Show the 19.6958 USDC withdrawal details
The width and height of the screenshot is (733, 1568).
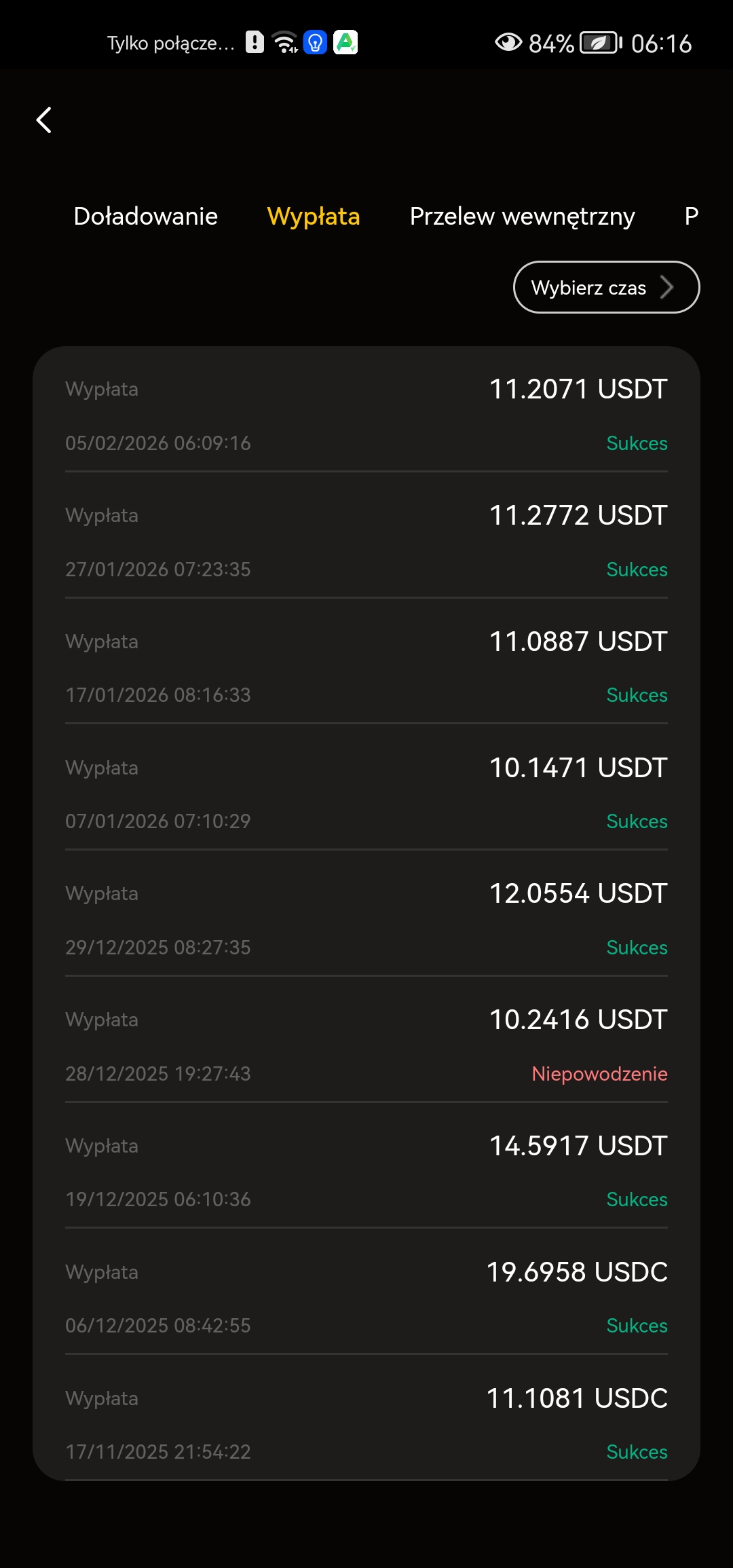tap(366, 1298)
